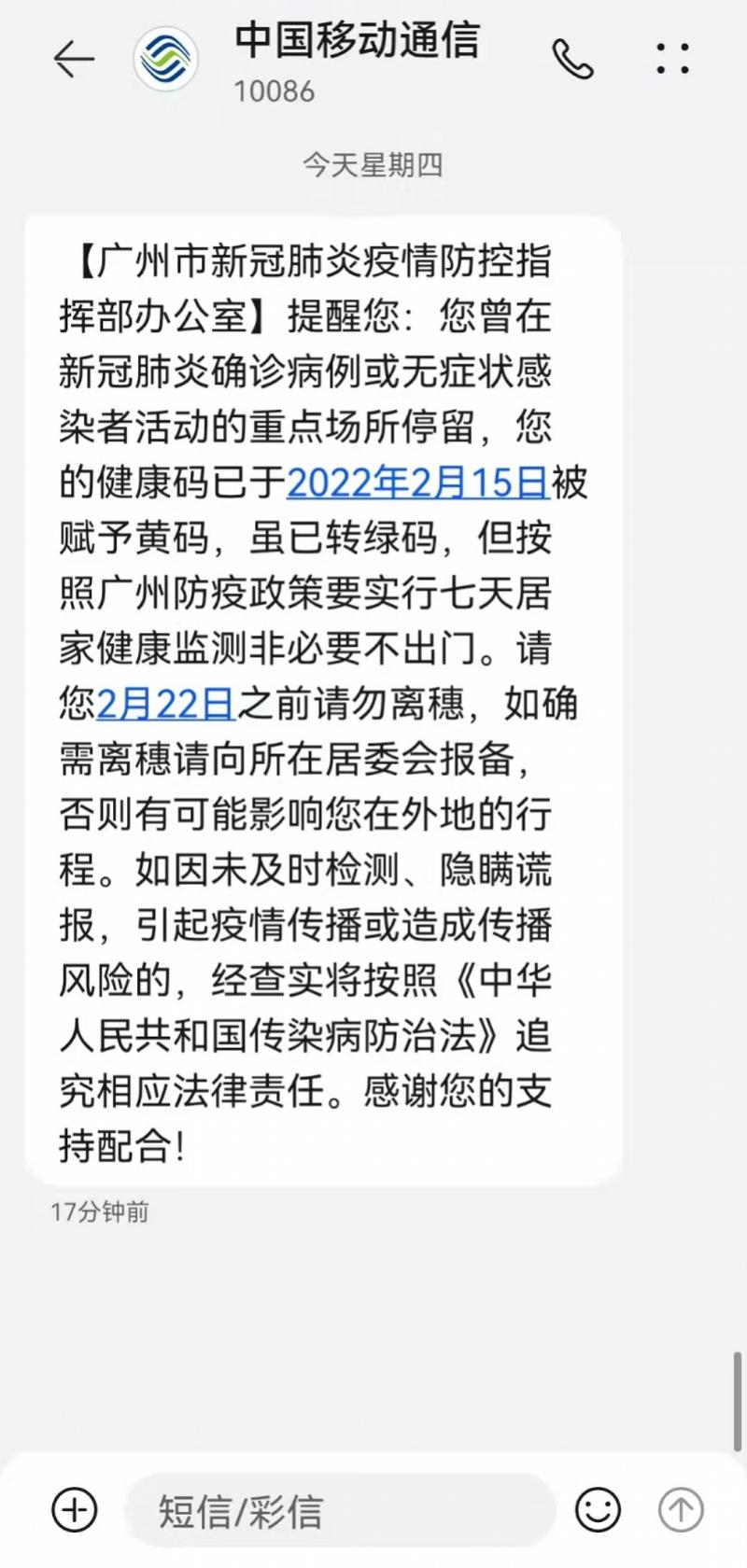Go back using the arrow icon

pos(74,59)
